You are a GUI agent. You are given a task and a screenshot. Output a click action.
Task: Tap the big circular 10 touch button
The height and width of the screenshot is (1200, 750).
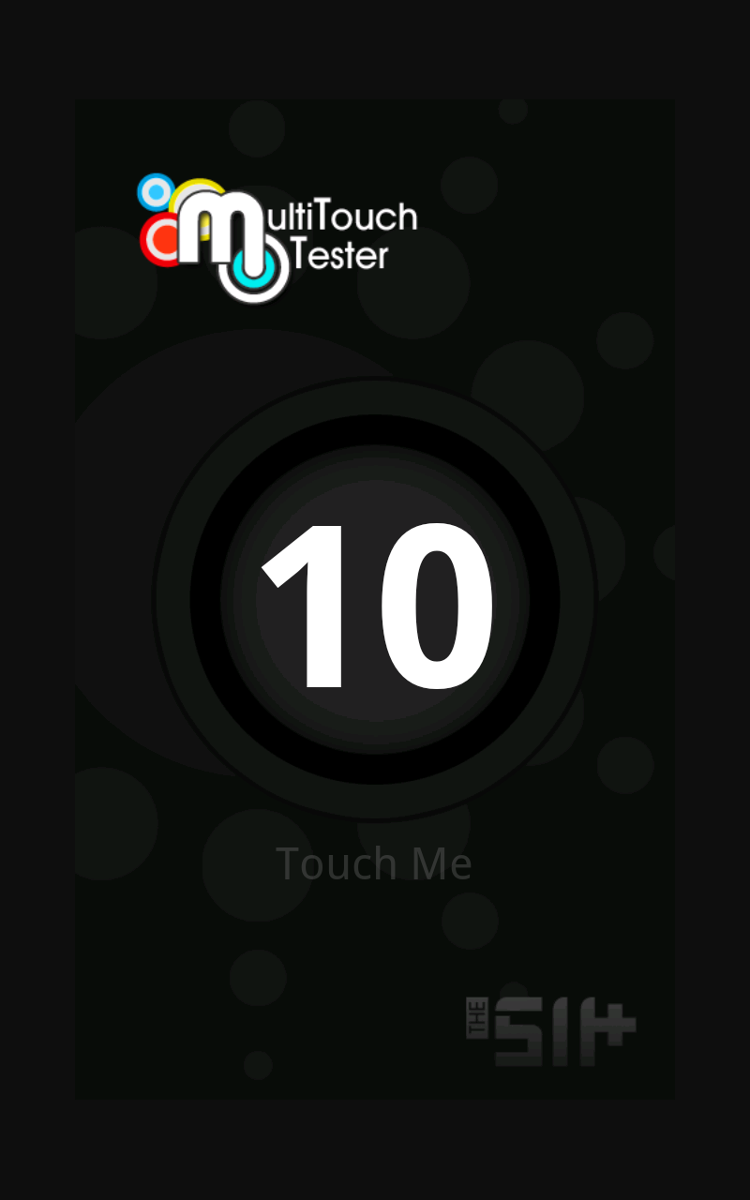[x=375, y=600]
